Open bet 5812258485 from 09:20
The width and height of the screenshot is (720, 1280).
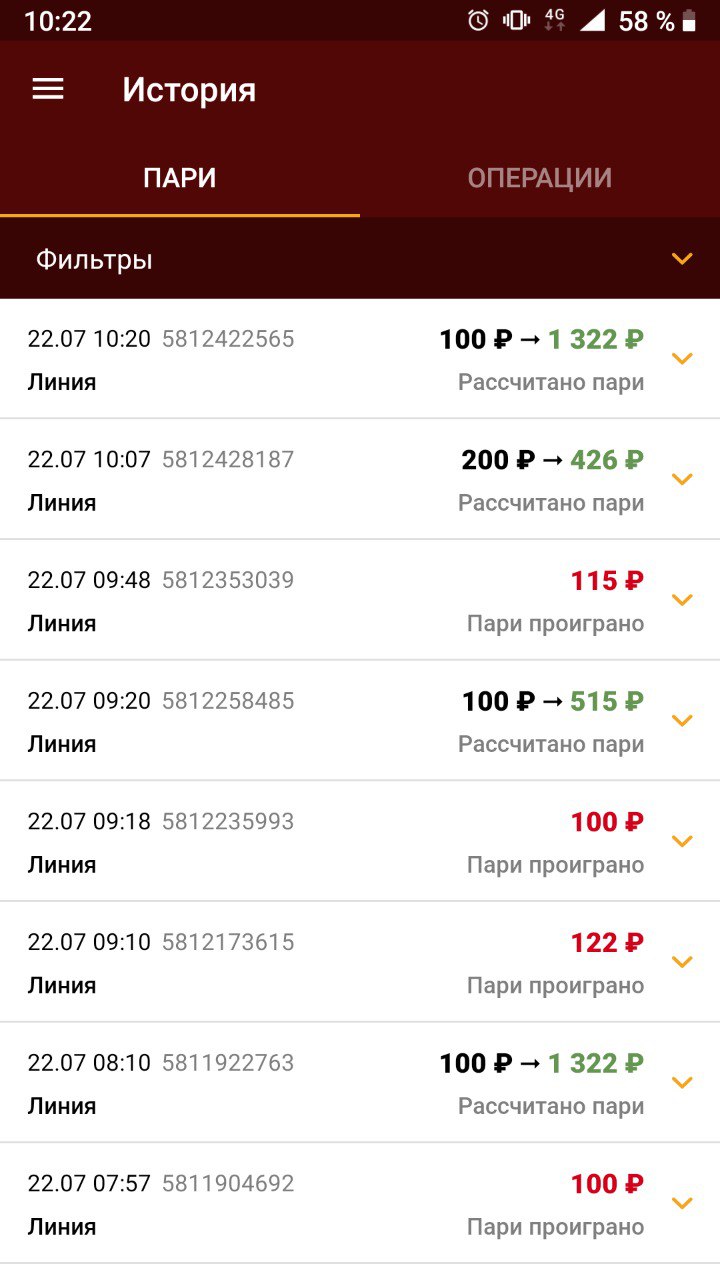click(360, 720)
